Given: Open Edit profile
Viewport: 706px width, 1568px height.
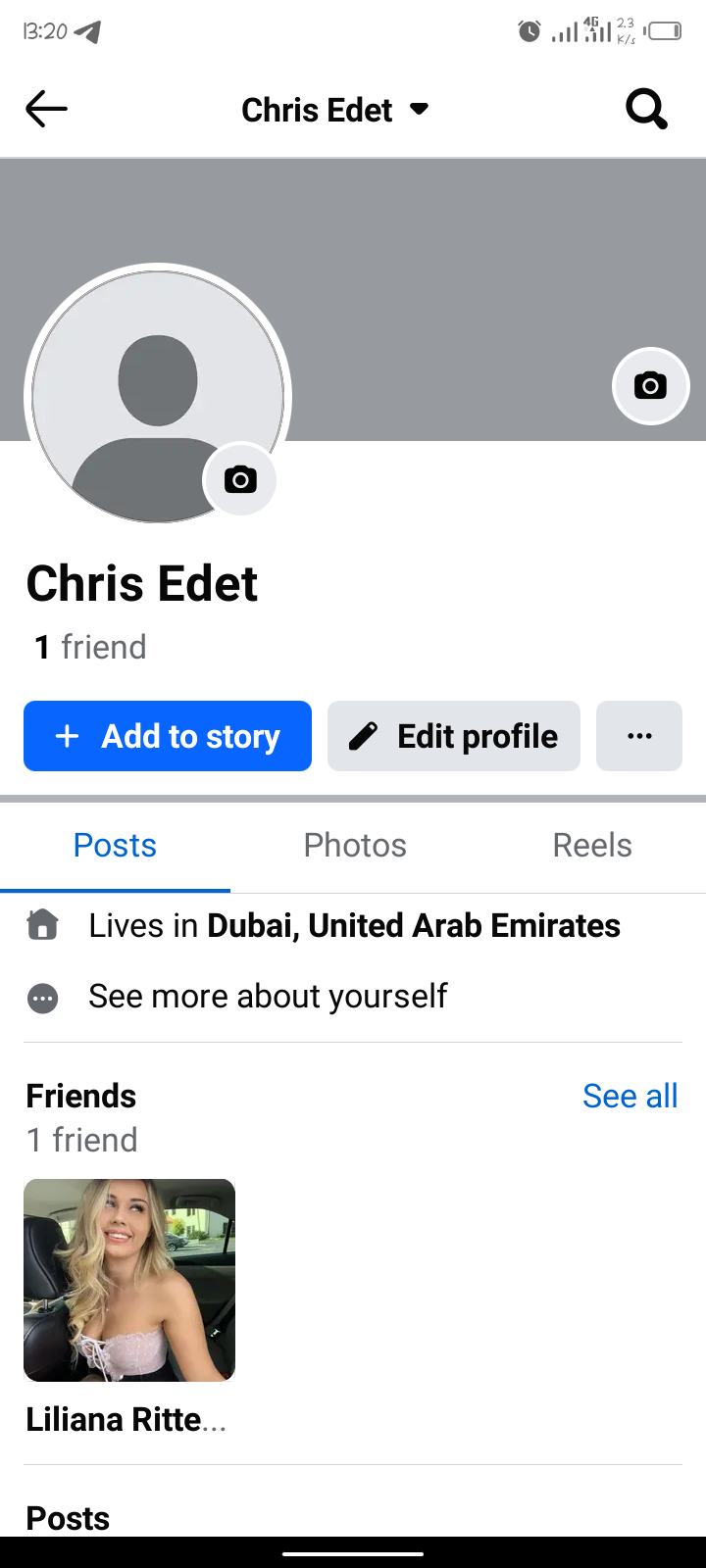Looking at the screenshot, I should tap(453, 735).
